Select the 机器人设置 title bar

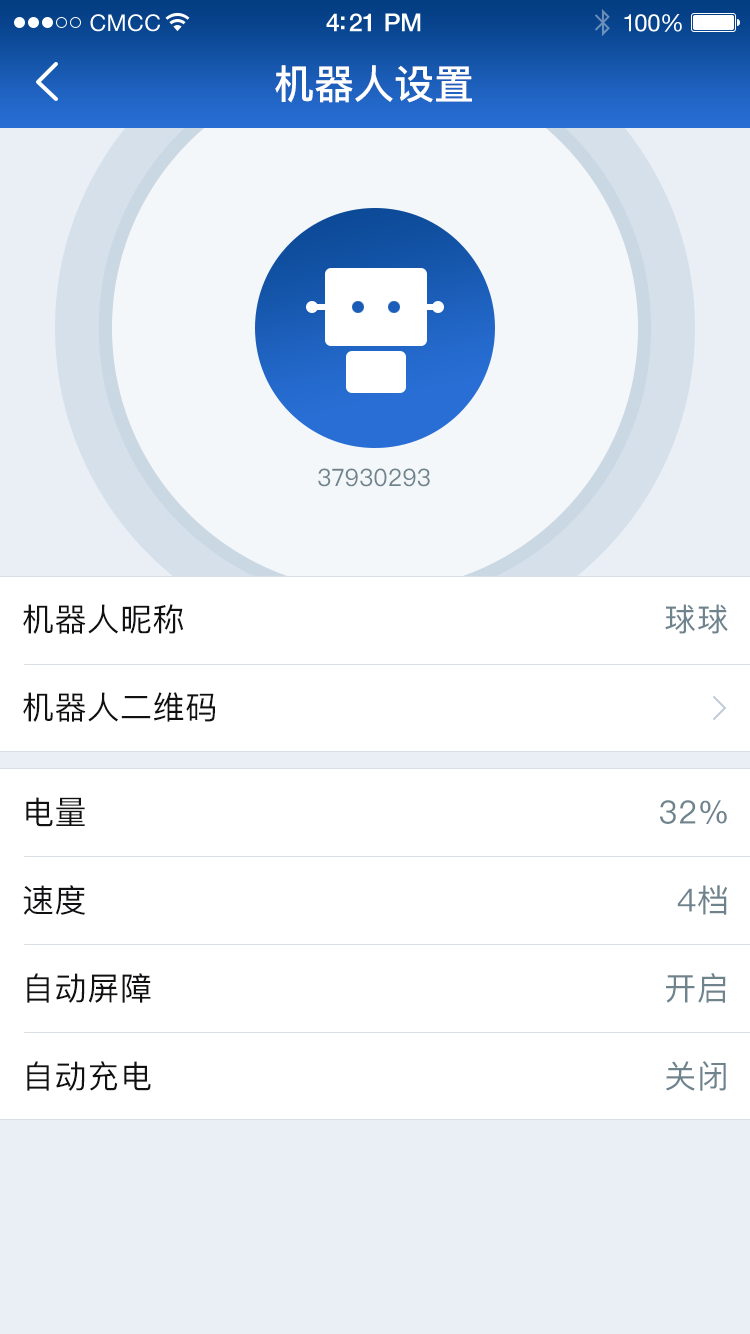tap(375, 85)
